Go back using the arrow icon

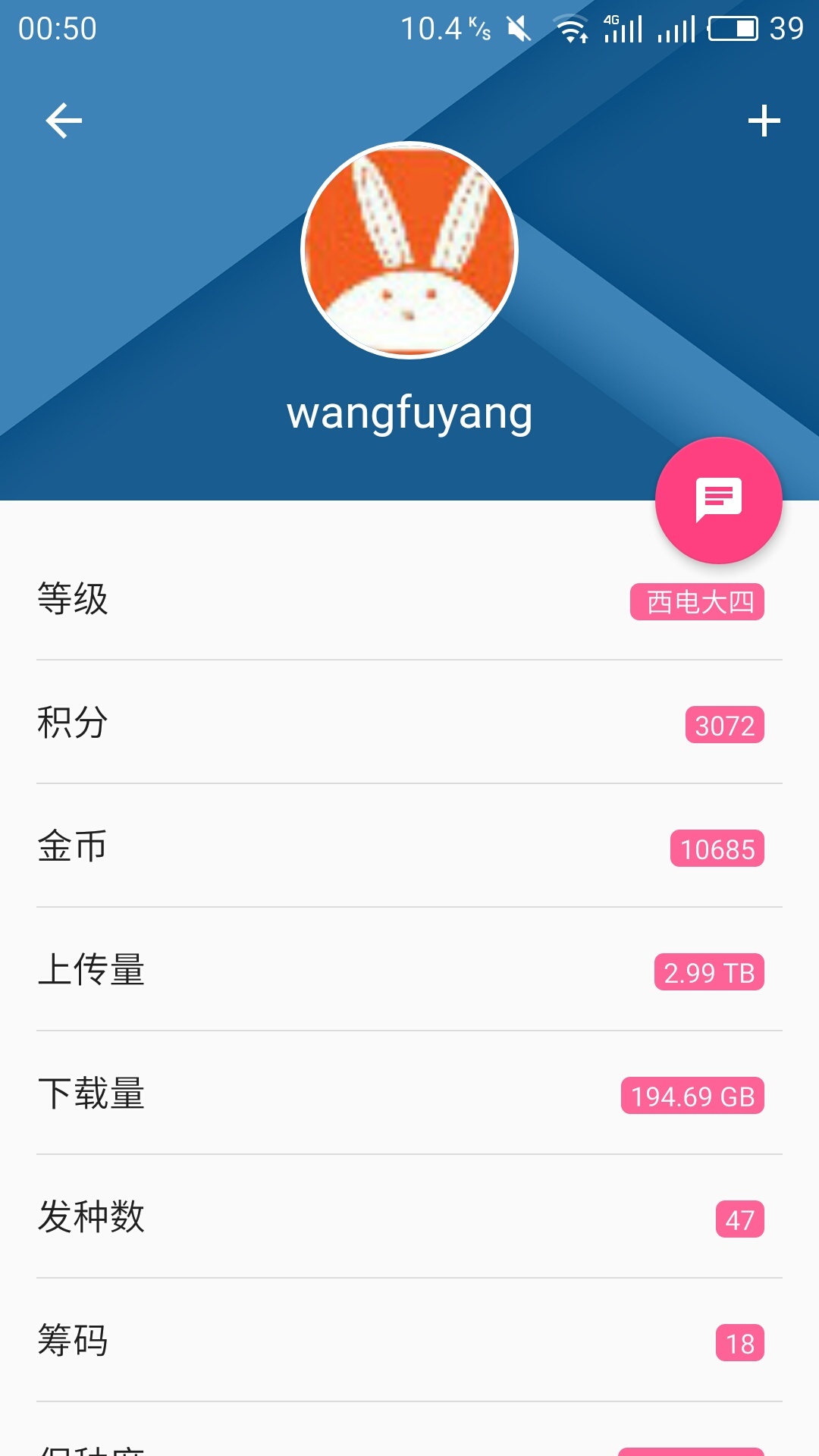coord(64,121)
